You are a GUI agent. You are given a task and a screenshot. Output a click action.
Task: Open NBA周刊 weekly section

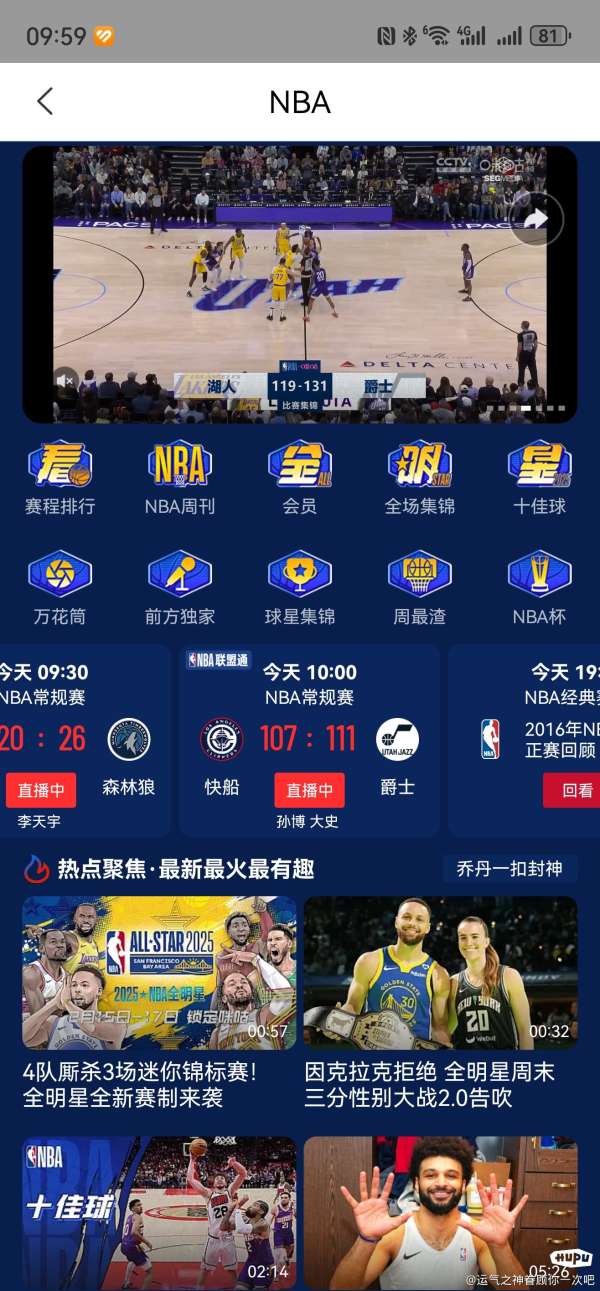click(x=180, y=479)
